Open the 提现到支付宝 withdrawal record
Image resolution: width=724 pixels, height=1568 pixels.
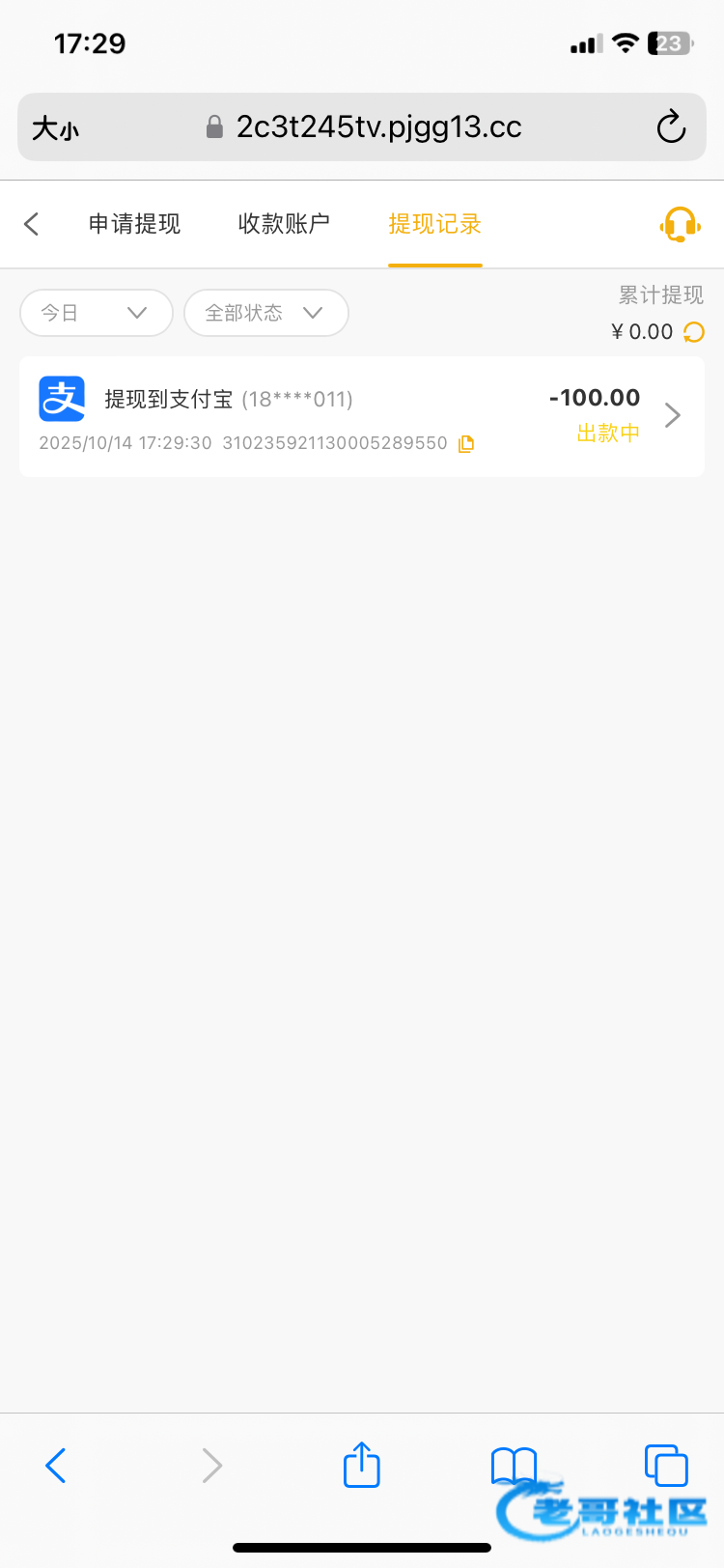pos(362,416)
